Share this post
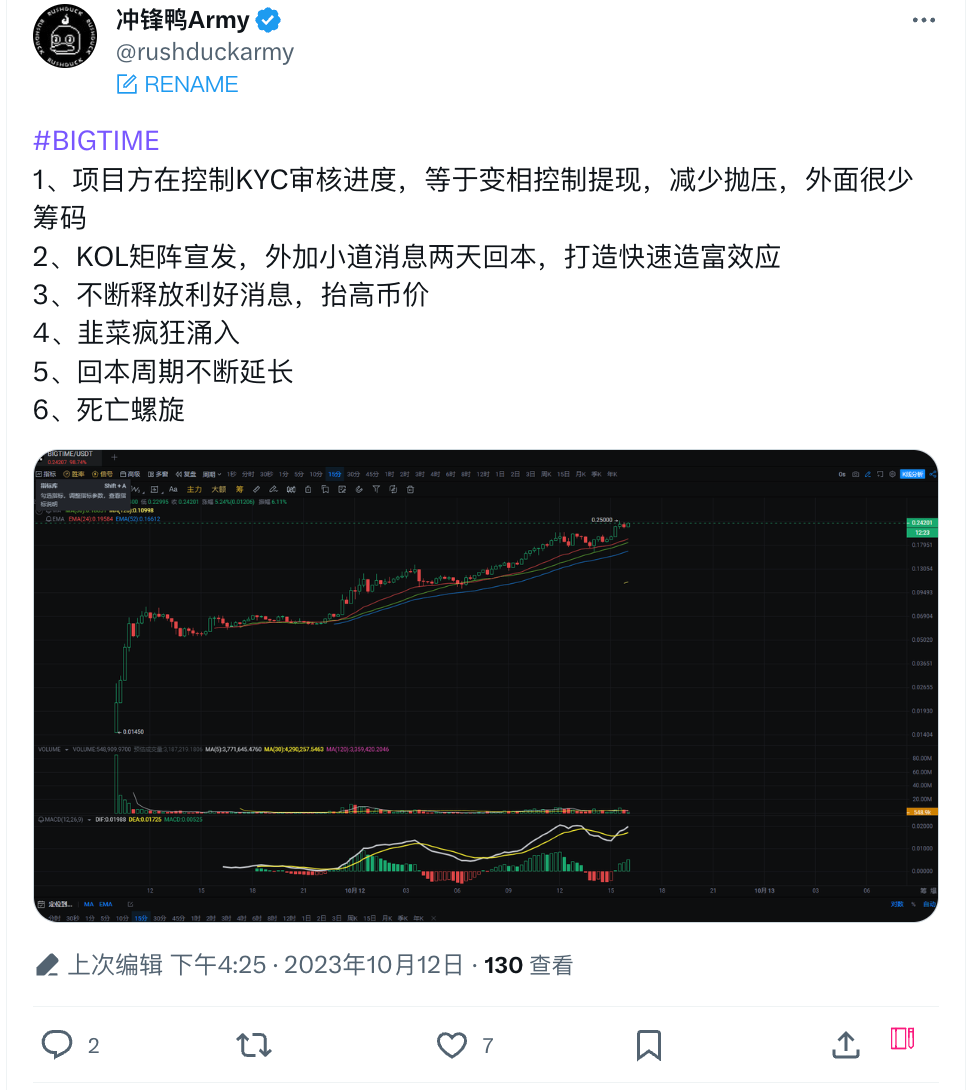Image resolution: width=980 pixels, height=1090 pixels. [846, 1043]
